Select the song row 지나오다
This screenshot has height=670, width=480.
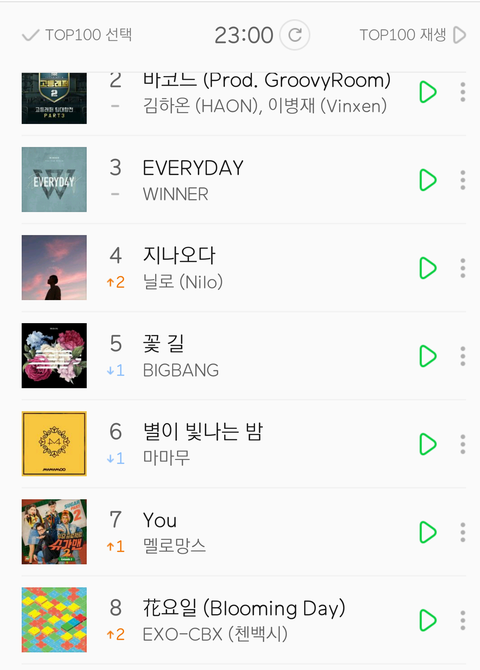pos(244,268)
